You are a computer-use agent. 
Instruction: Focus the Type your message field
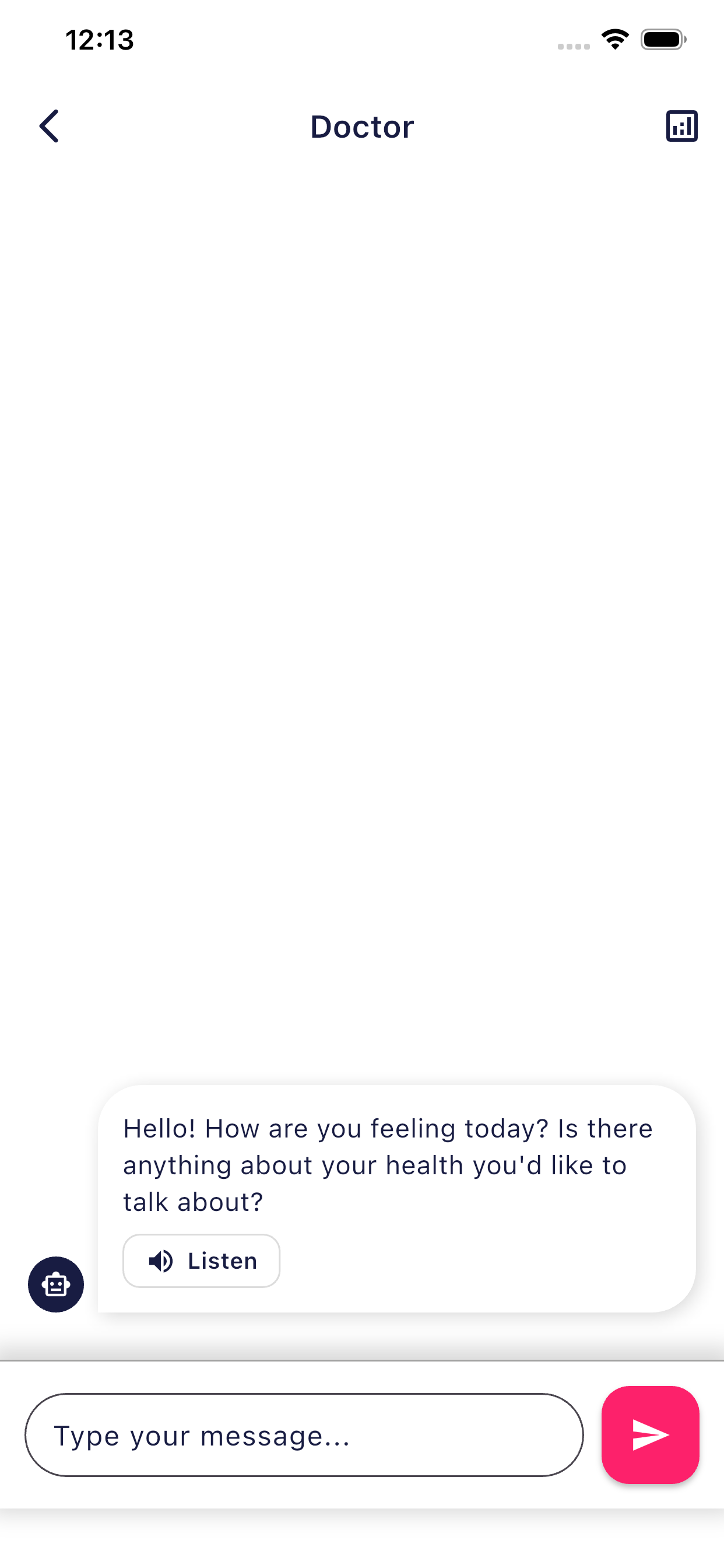pyautogui.click(x=304, y=1434)
